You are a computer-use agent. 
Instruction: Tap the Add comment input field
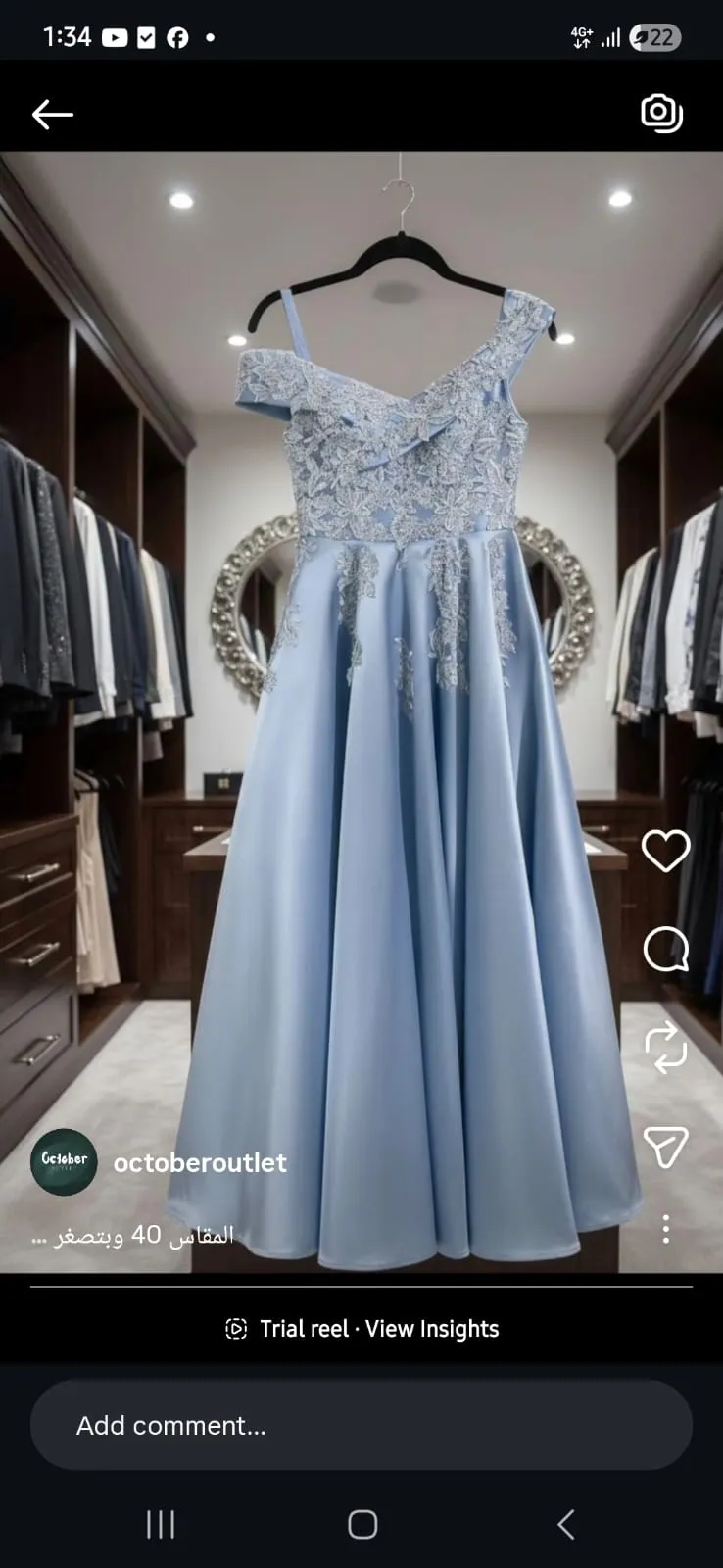361,1426
